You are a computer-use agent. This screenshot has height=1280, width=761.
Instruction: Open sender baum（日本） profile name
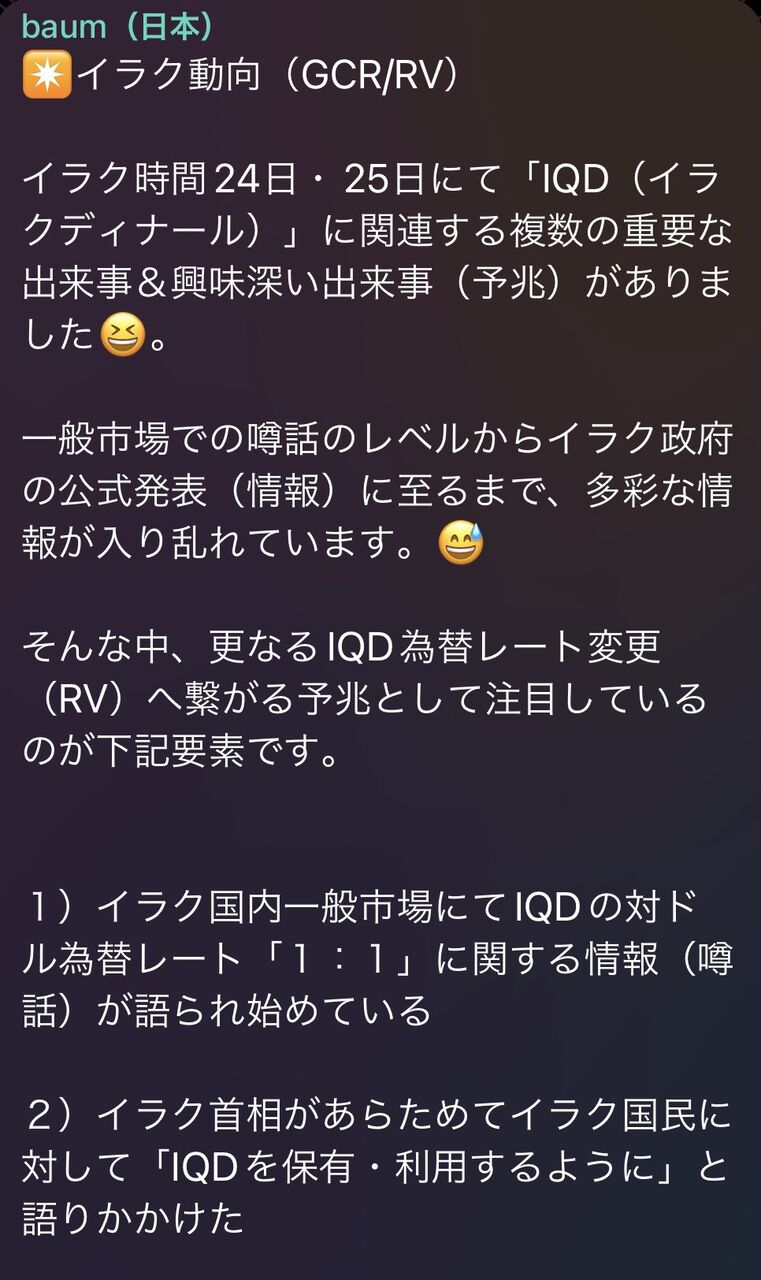[x=118, y=26]
